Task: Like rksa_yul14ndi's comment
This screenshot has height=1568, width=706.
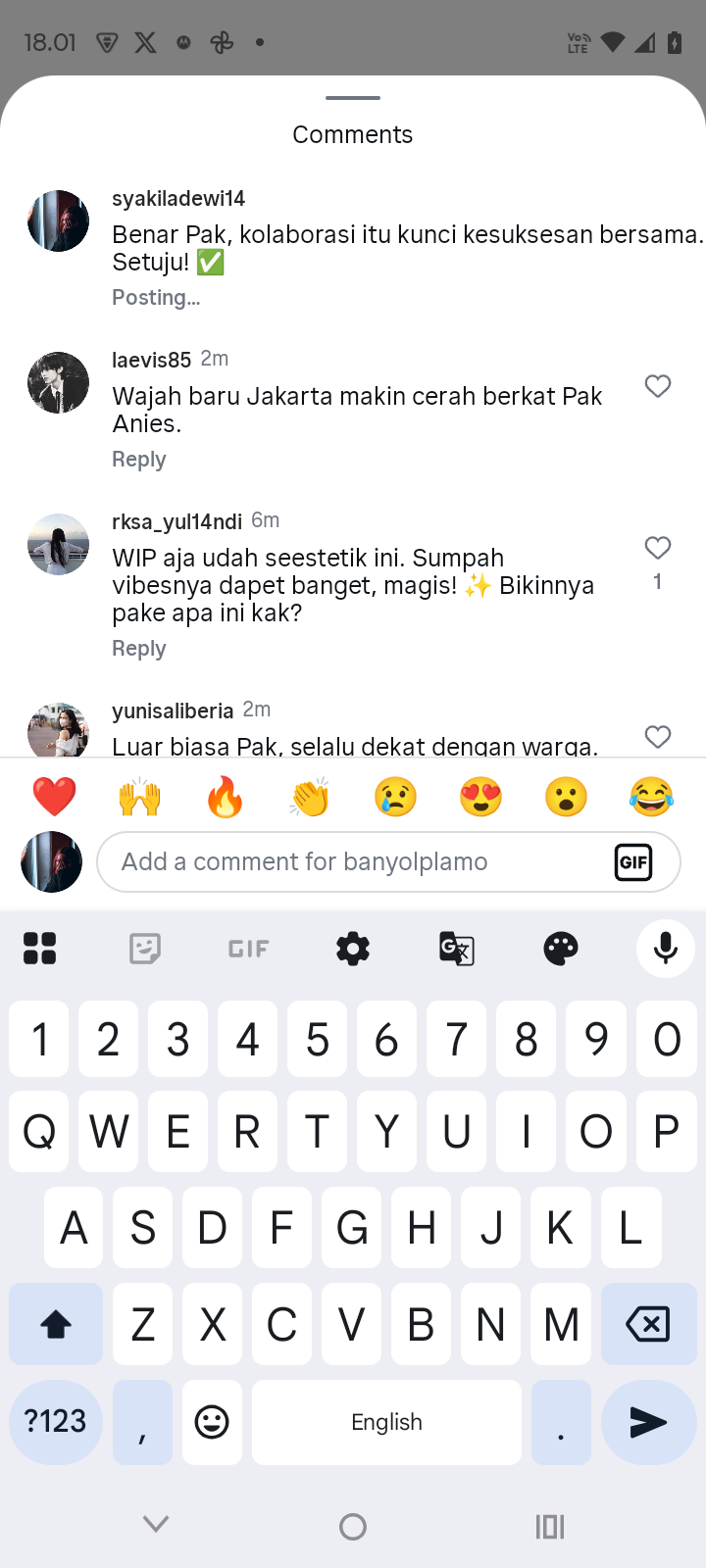Action: pos(657,548)
